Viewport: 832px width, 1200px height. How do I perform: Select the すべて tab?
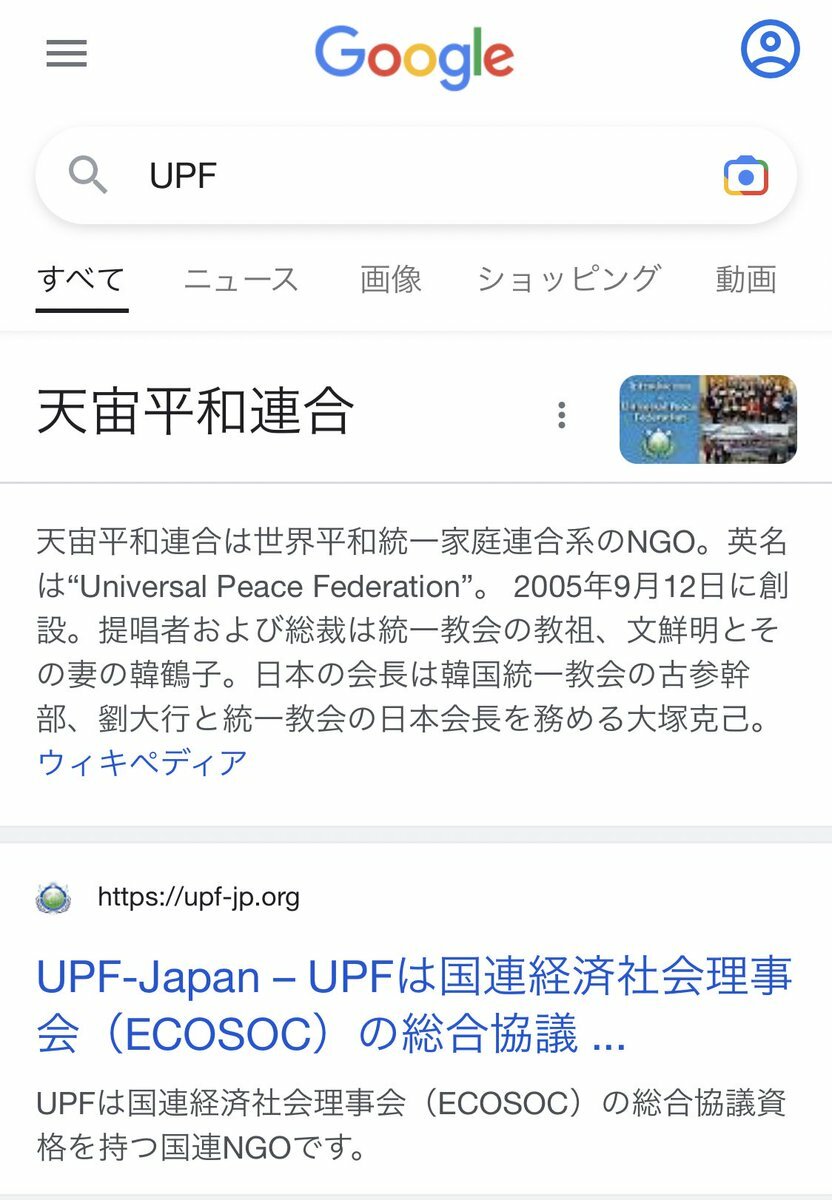(x=81, y=279)
